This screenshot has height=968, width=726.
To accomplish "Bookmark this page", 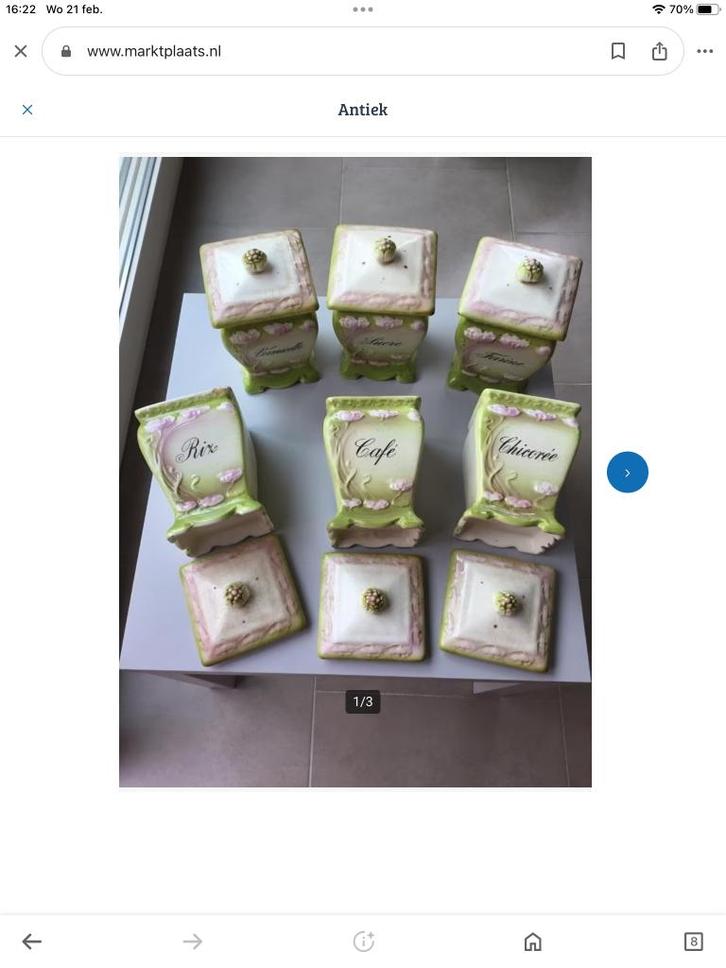I will 618,51.
